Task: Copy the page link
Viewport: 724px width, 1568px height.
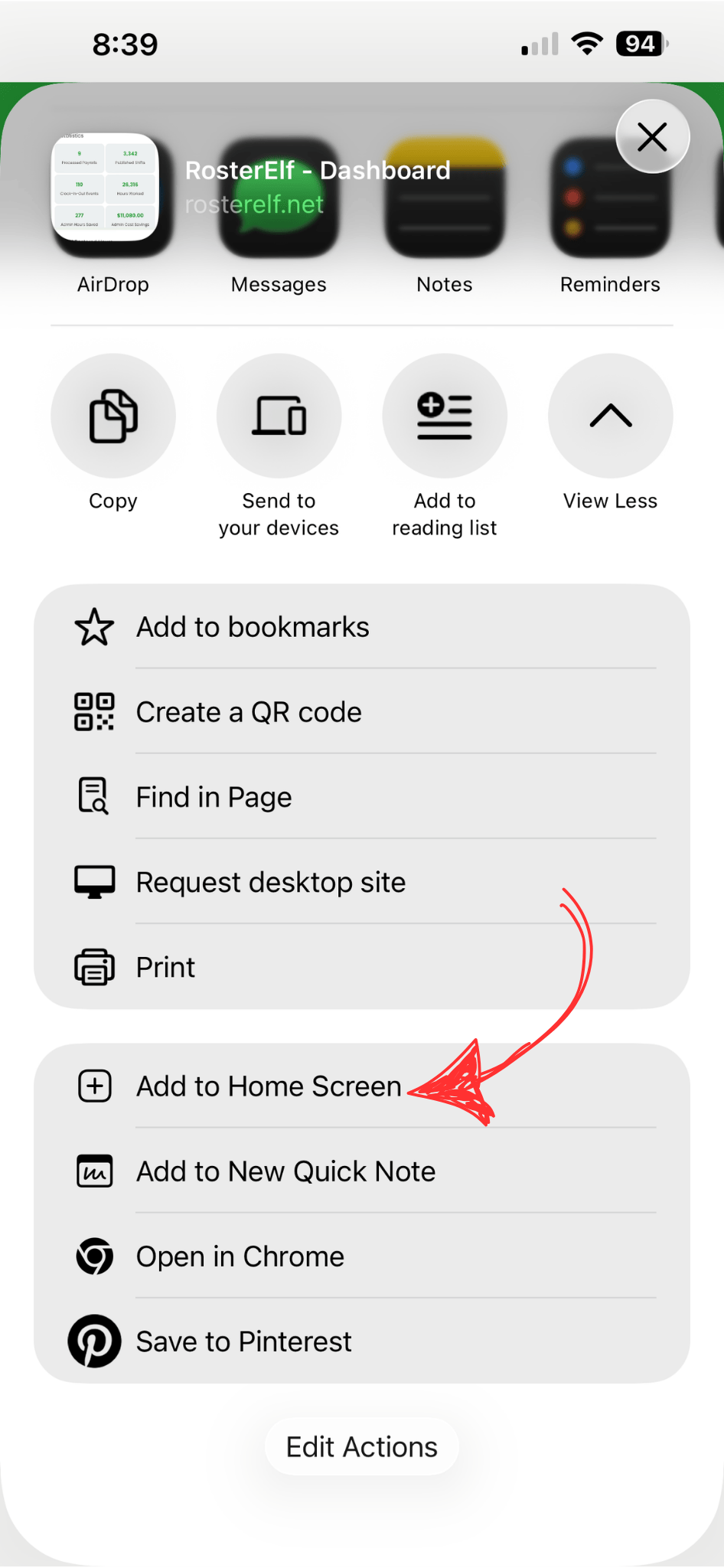Action: pos(113,415)
